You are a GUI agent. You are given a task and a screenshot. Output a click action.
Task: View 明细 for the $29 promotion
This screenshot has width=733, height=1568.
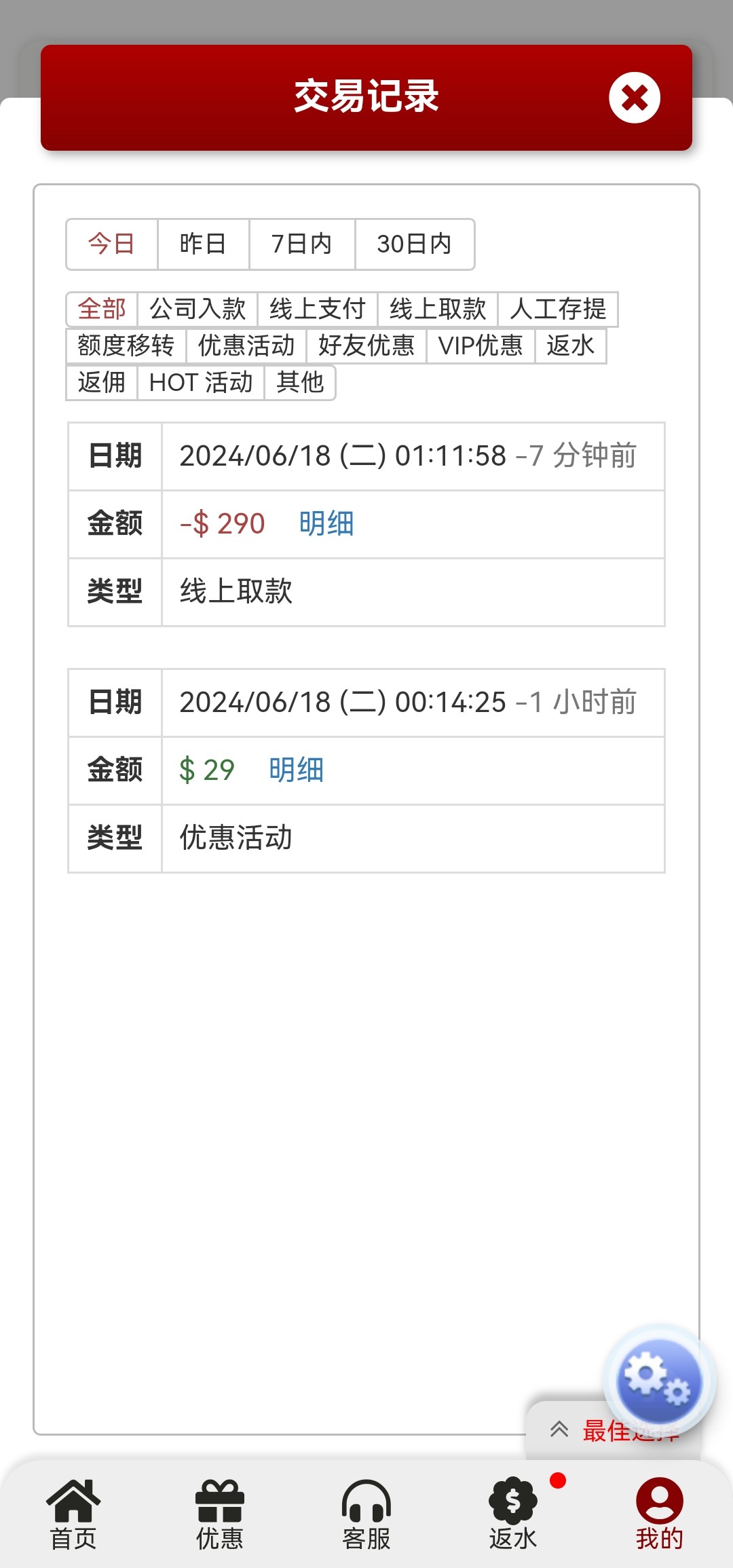(296, 770)
